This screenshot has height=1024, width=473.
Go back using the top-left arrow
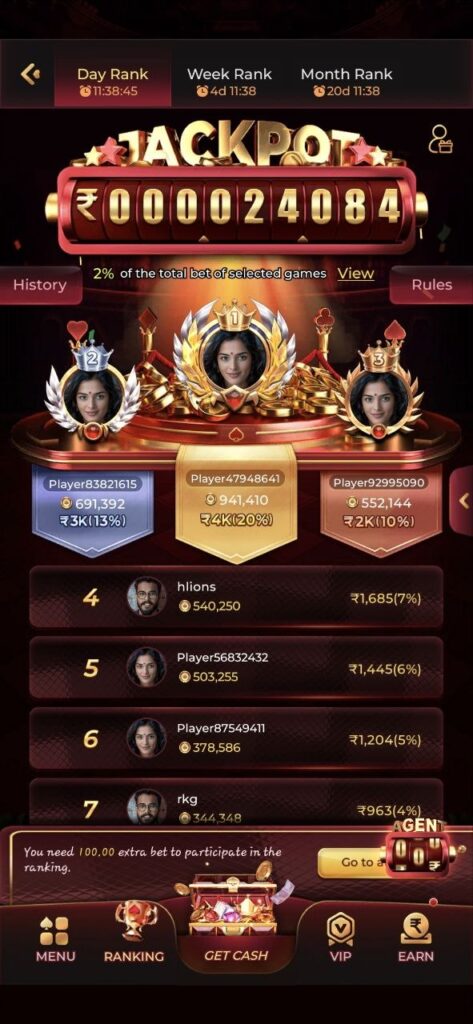29,74
